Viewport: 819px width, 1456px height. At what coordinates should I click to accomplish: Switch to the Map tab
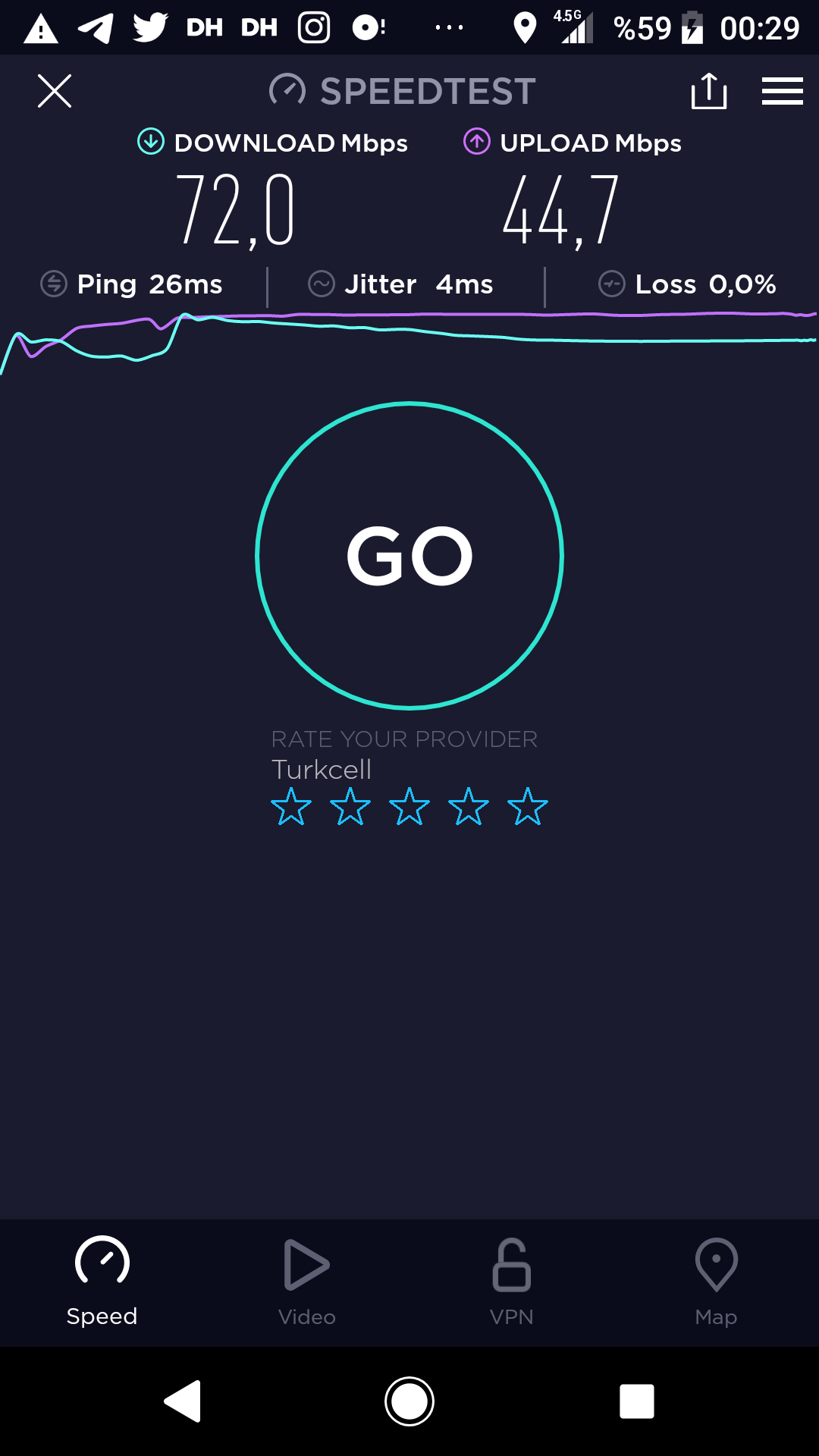717,1282
